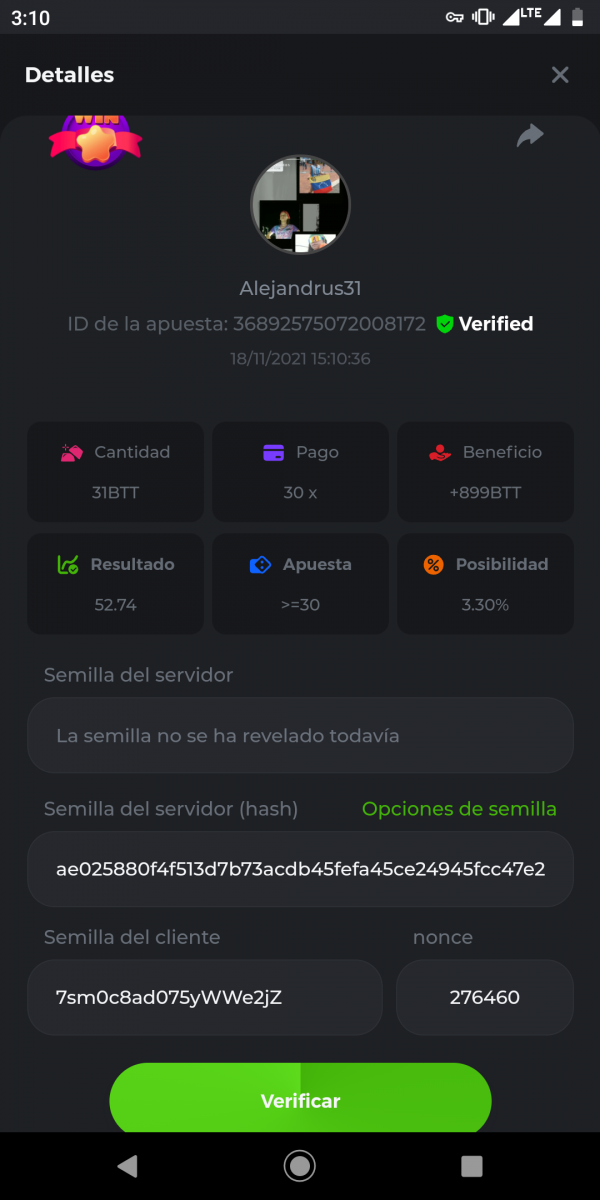Open Alejandrus31's profile avatar
This screenshot has width=600, height=1200.
300,204
